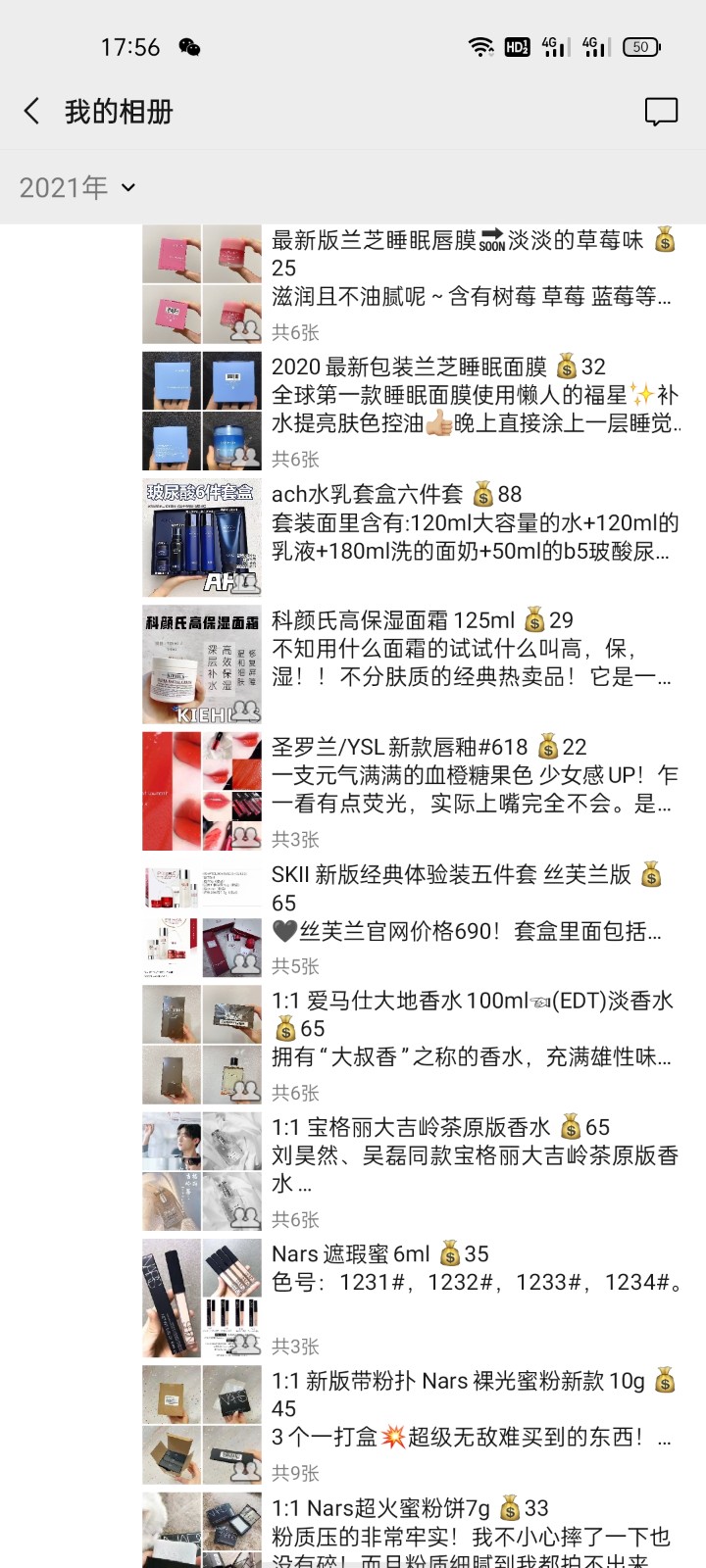Expand the 2021年 year dropdown

pos(77,187)
